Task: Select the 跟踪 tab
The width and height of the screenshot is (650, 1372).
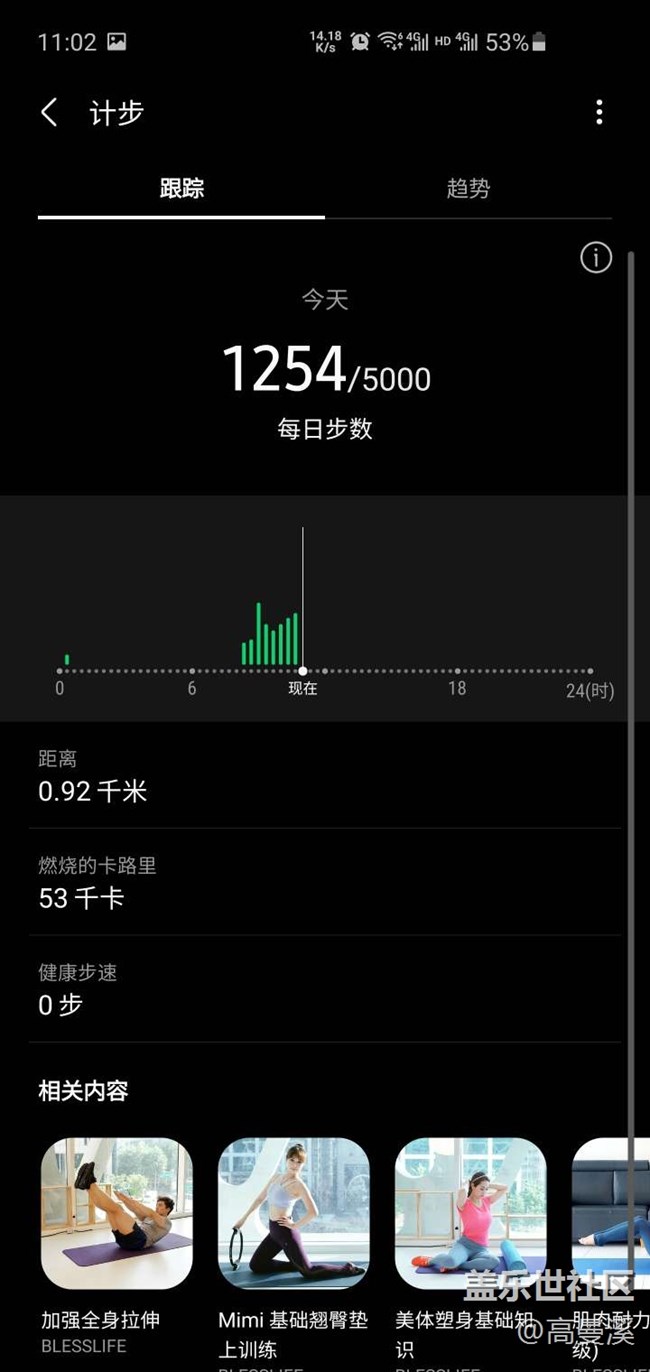Action: coord(182,188)
